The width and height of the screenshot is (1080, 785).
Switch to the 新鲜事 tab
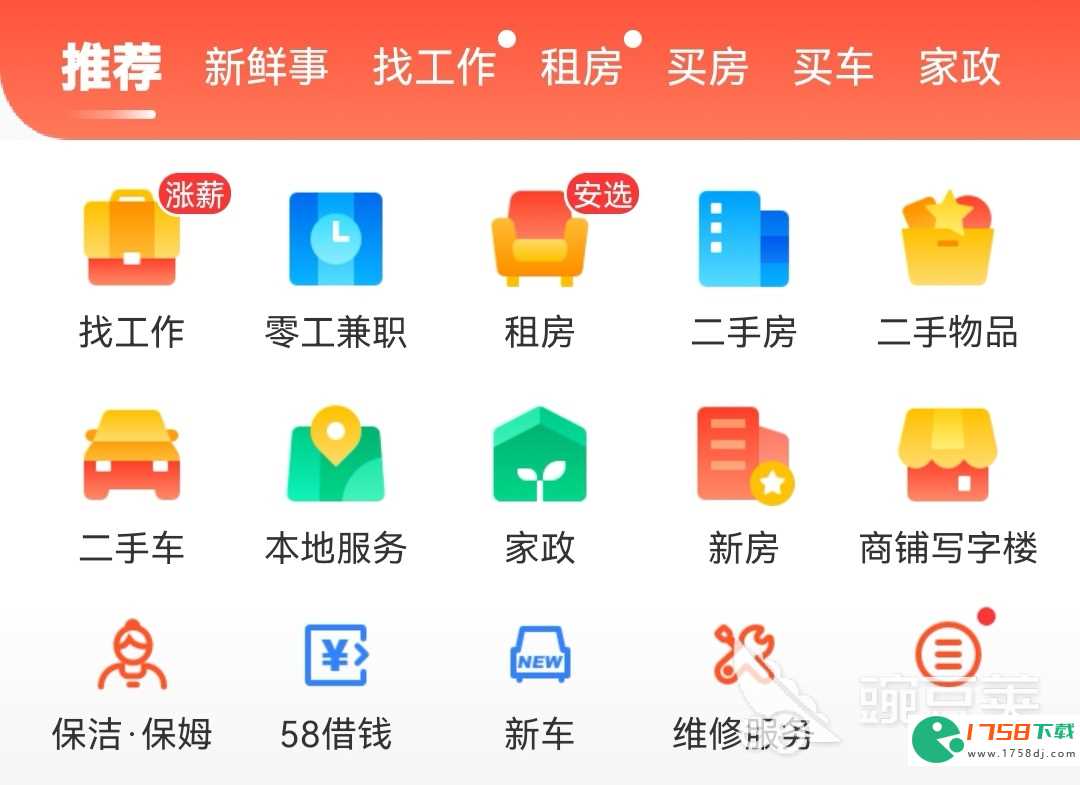point(266,68)
